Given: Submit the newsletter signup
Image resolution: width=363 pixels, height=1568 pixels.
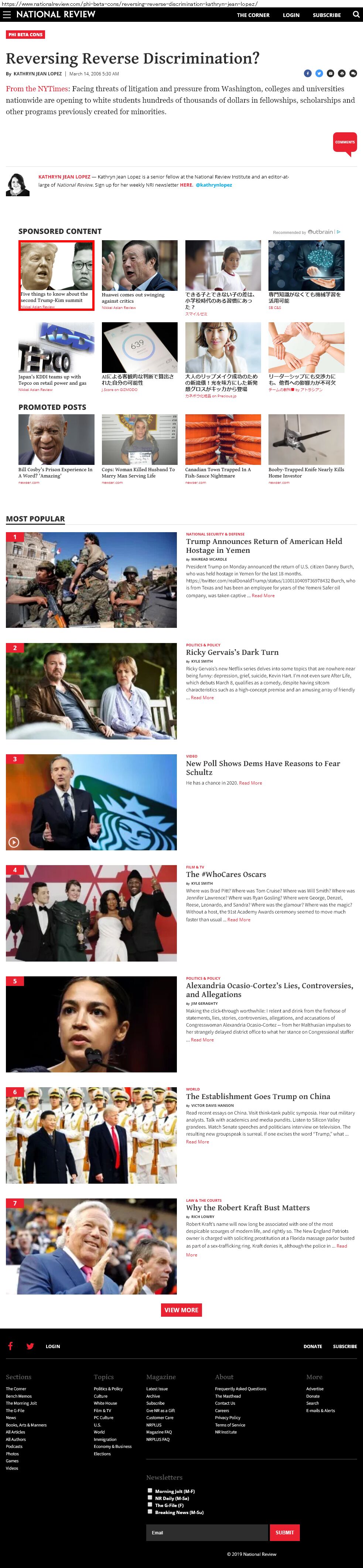Looking at the screenshot, I should point(284,1533).
